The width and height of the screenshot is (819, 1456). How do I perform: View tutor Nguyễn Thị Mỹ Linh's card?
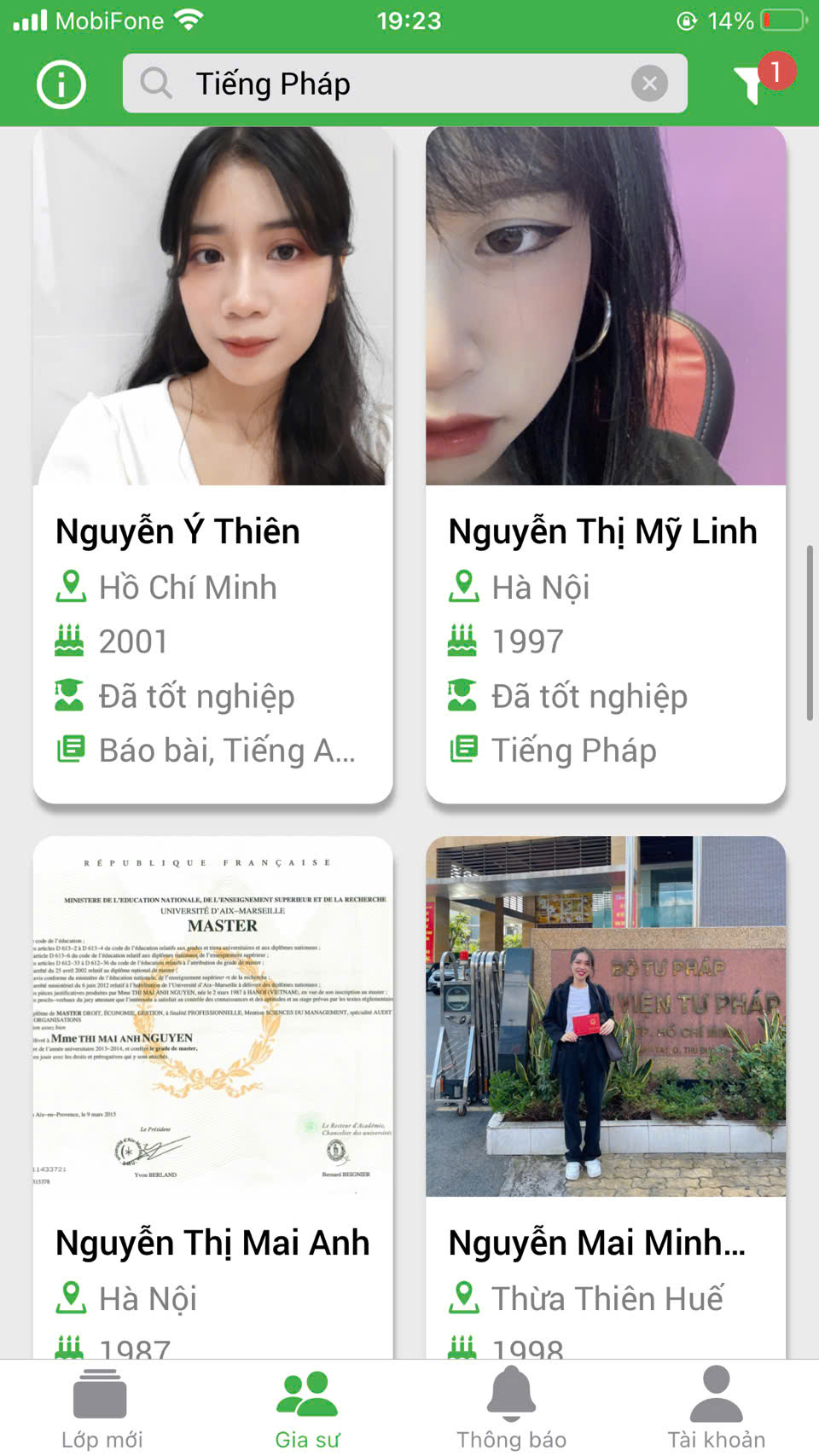(606, 465)
